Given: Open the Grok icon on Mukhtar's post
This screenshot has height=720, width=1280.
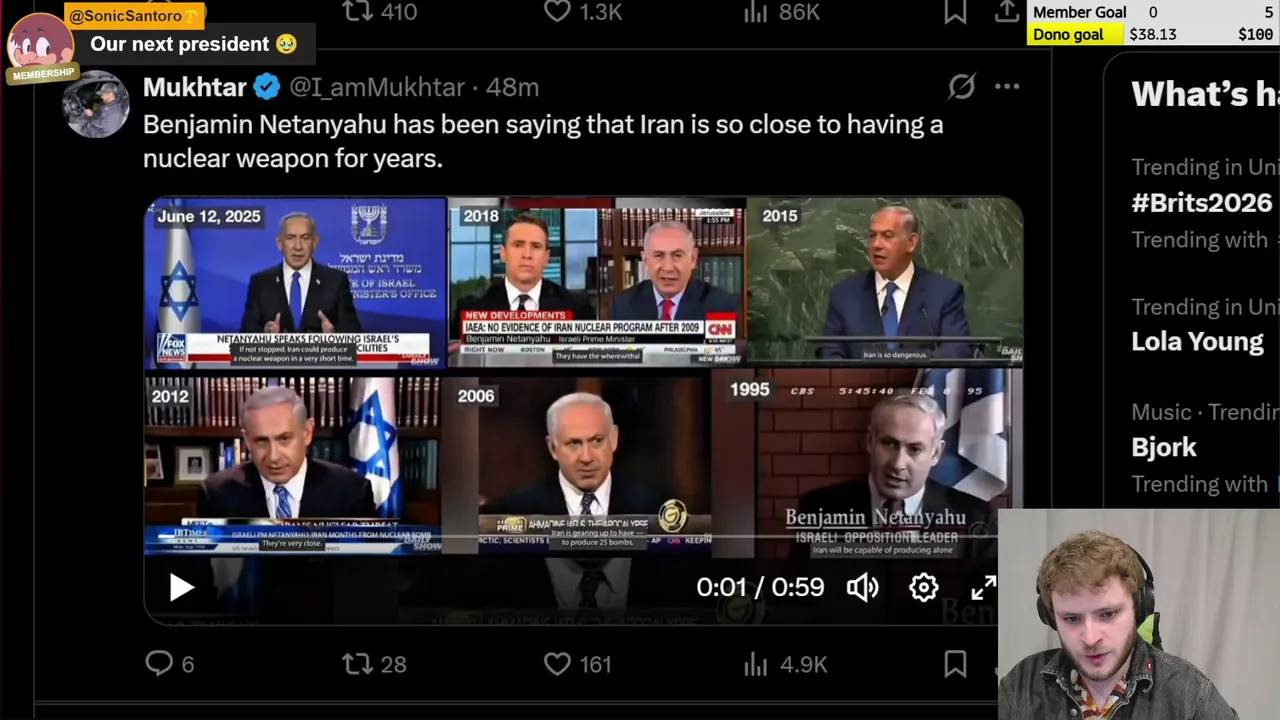Looking at the screenshot, I should tap(961, 87).
